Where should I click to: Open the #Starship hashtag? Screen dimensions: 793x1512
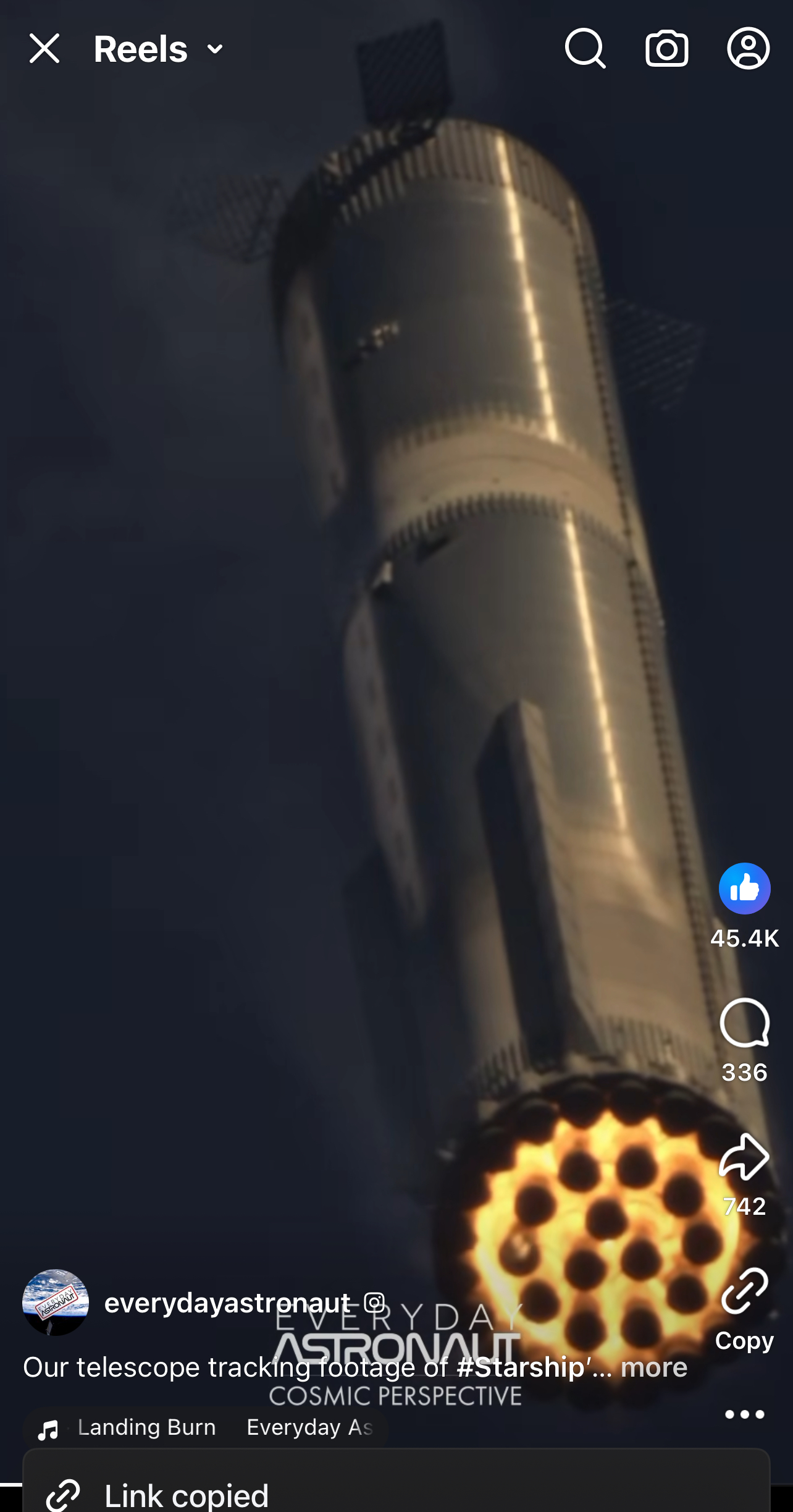521,1367
